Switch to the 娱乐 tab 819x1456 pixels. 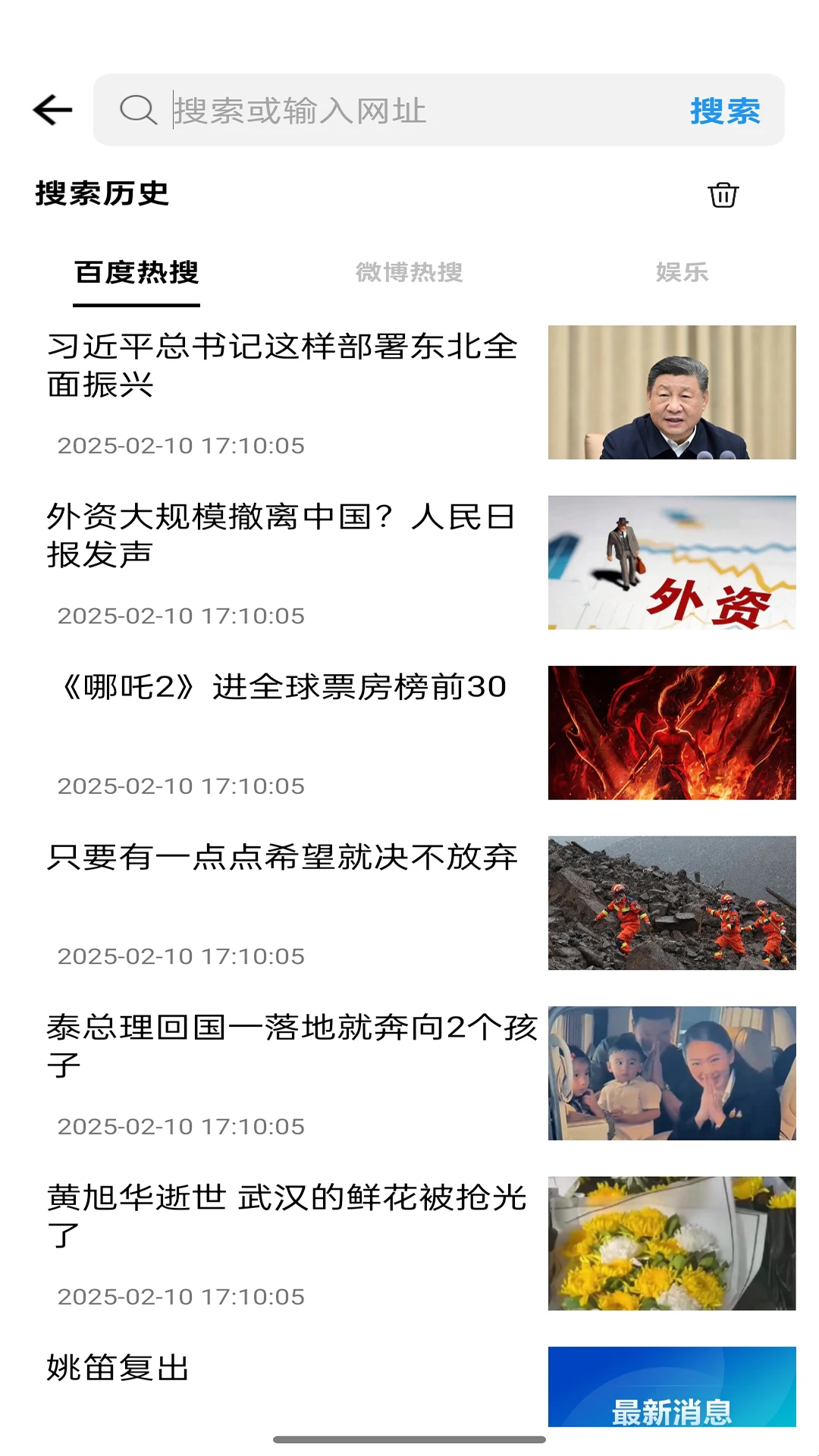coord(682,272)
